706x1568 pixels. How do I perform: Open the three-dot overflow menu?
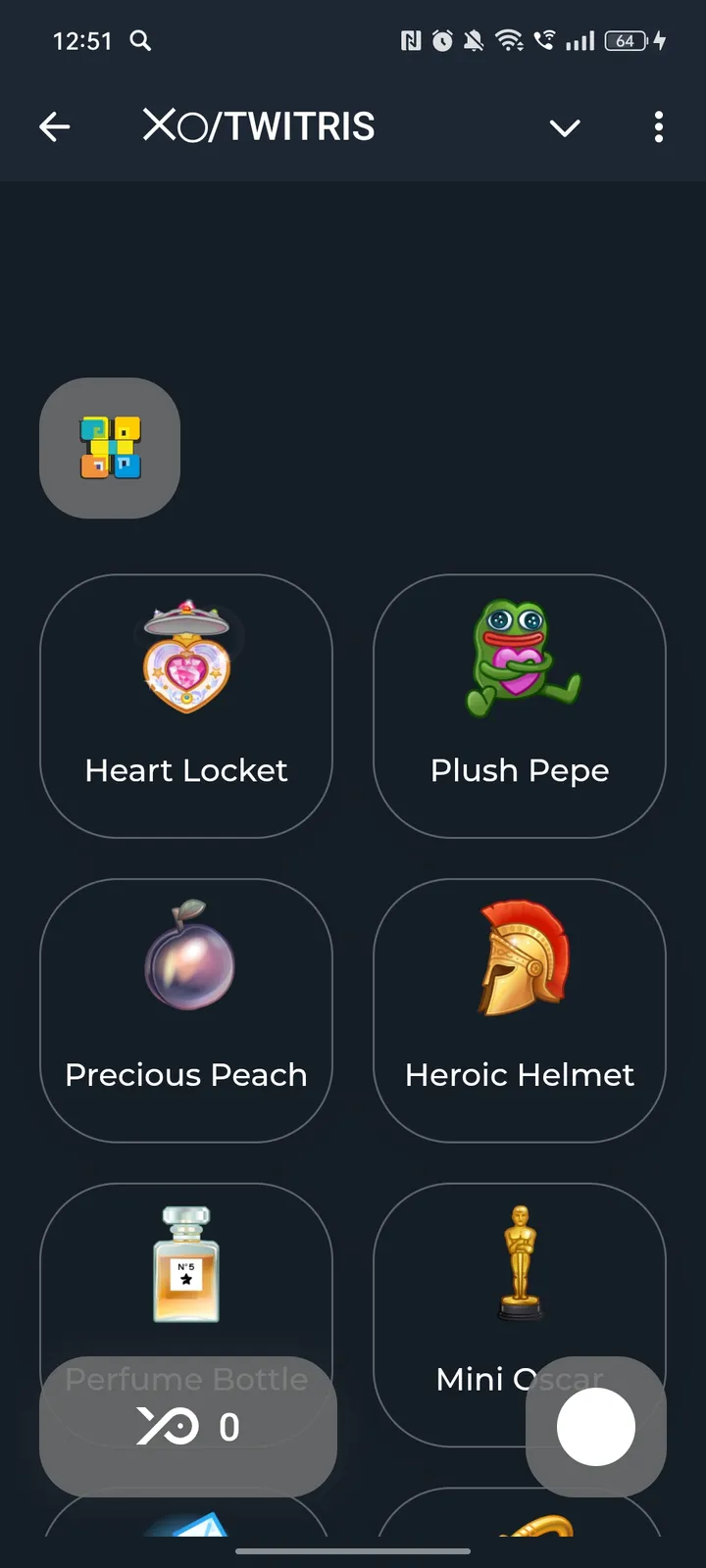click(658, 127)
